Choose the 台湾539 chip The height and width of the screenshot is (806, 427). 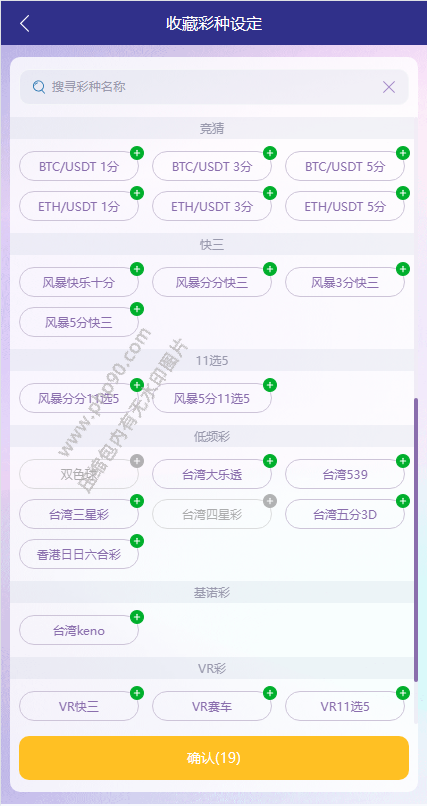point(345,474)
